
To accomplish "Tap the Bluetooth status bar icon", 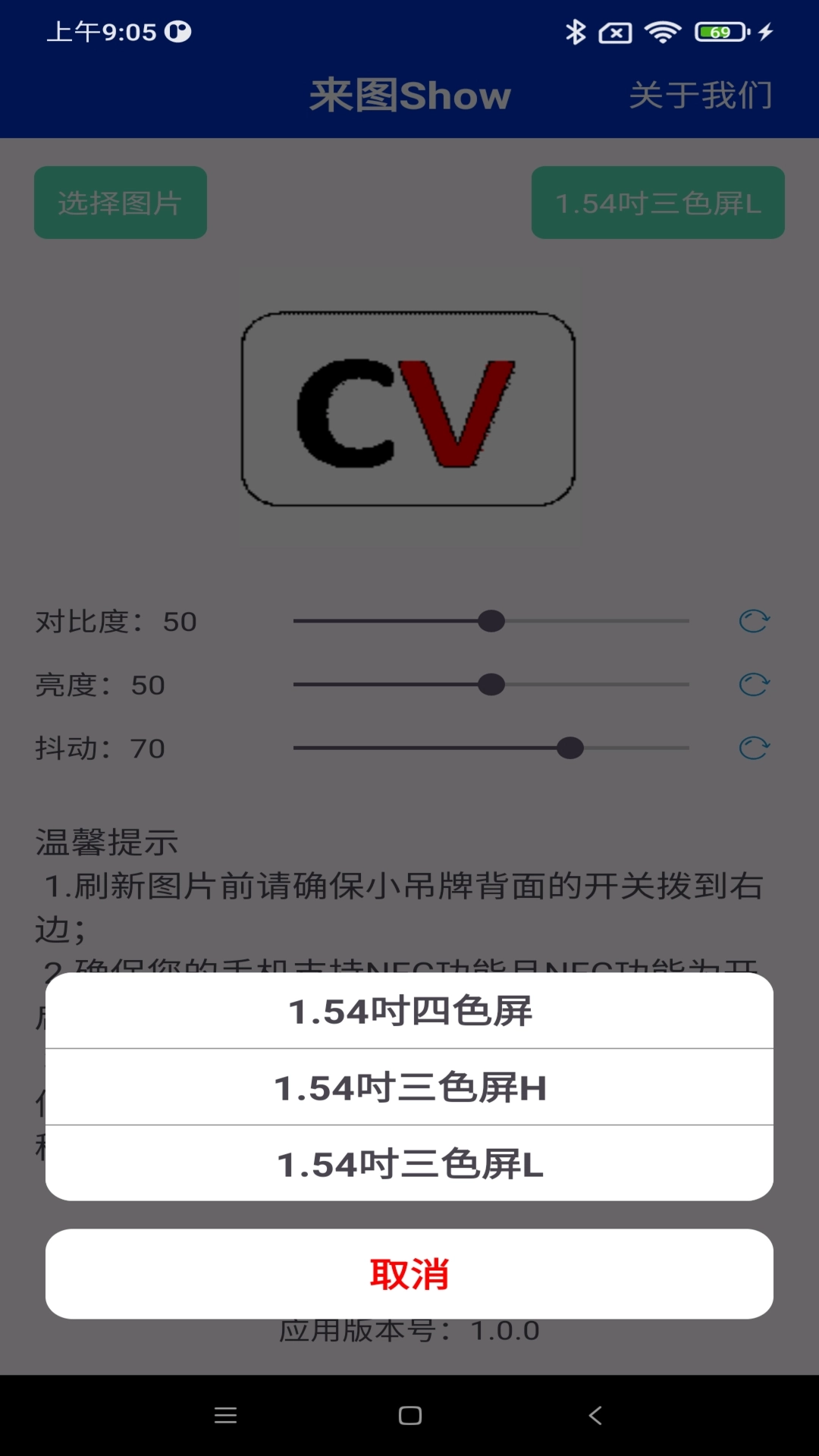I will [577, 32].
